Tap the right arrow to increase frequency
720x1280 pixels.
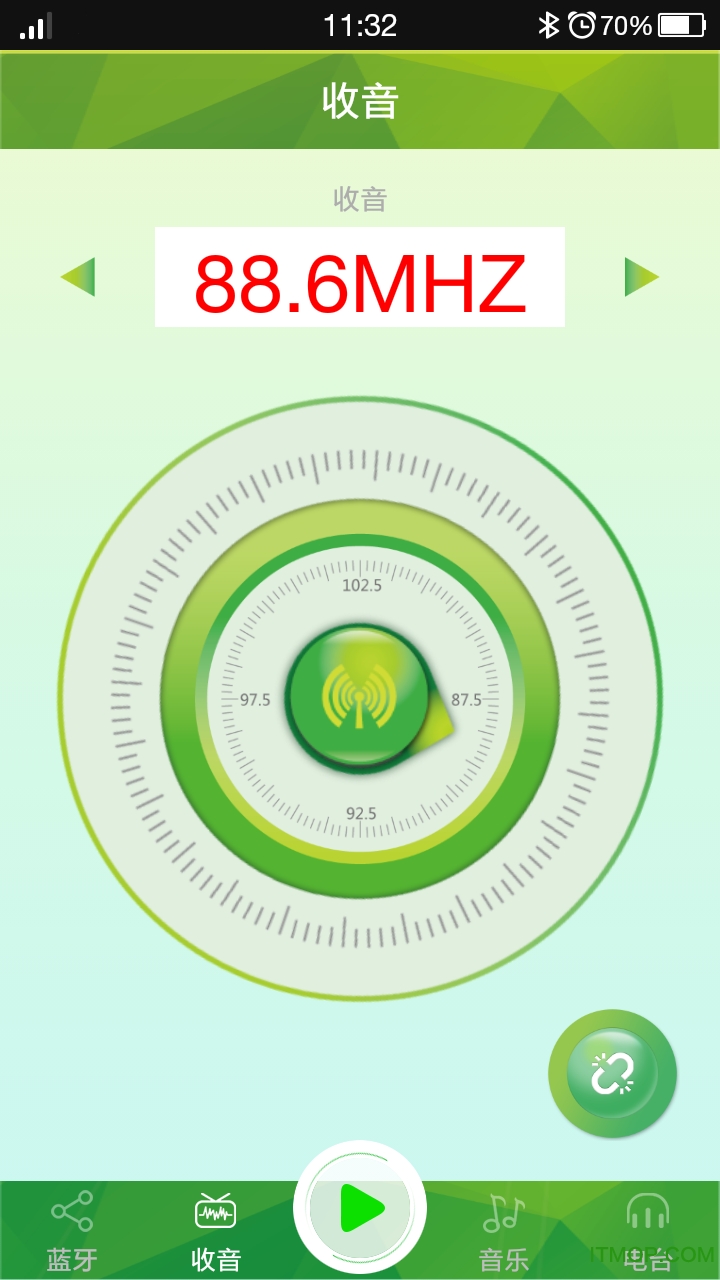pos(641,277)
